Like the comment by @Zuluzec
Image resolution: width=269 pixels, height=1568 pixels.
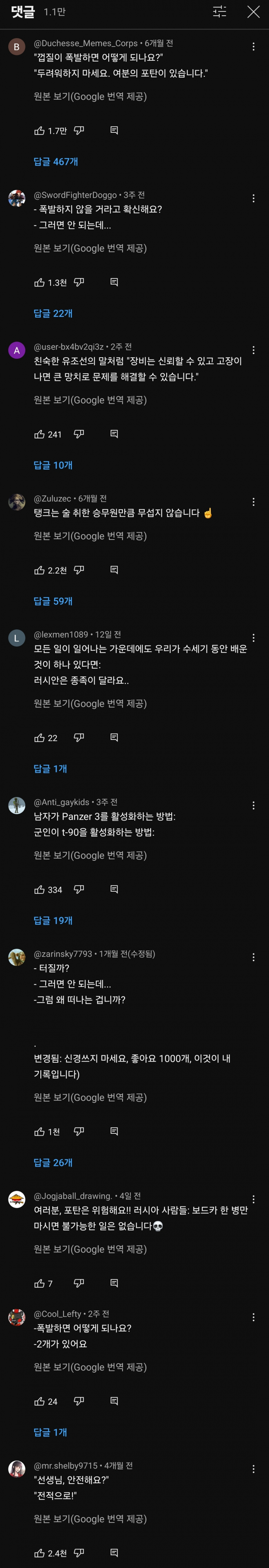click(x=40, y=570)
